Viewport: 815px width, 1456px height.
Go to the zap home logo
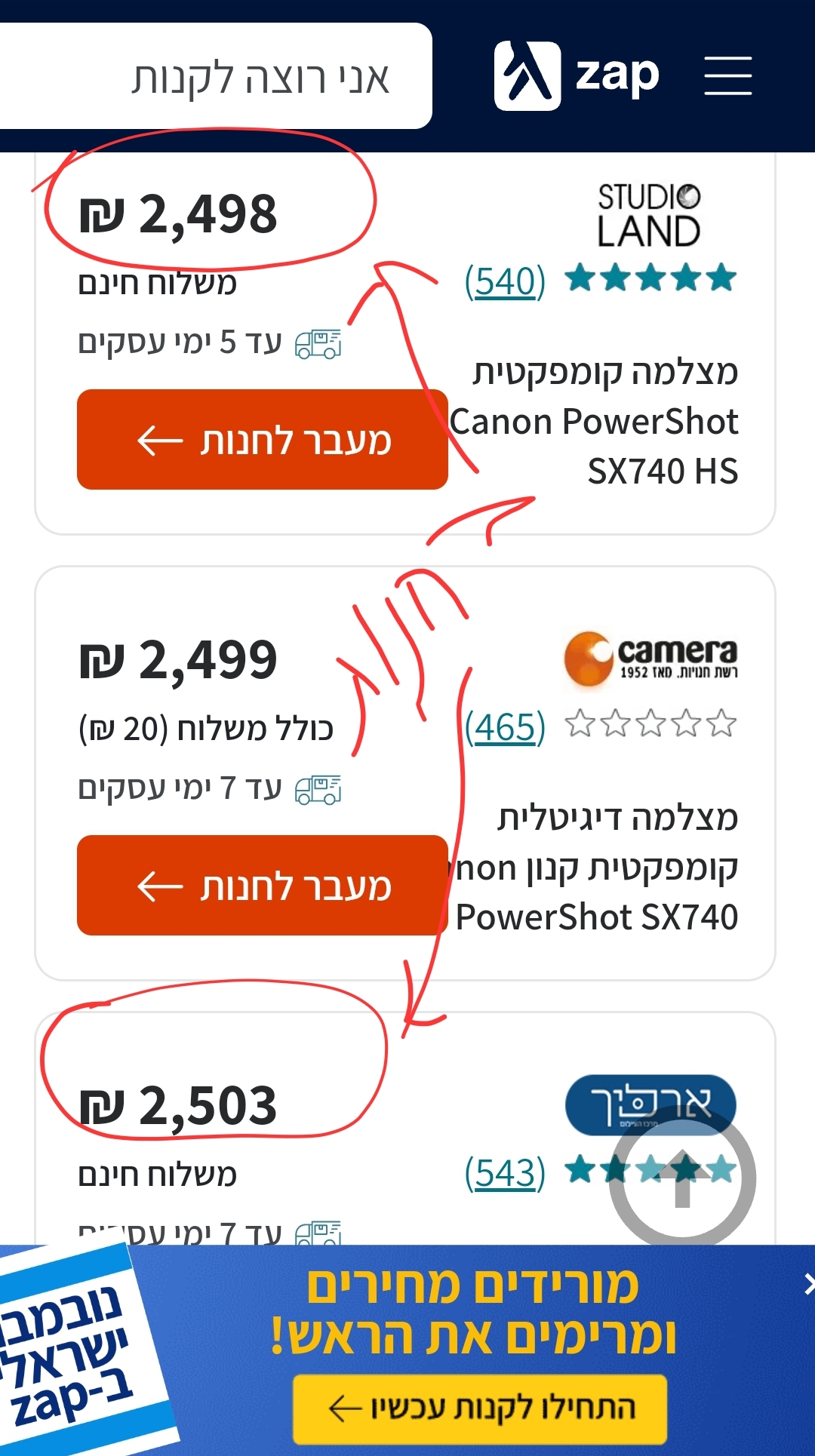tap(577, 76)
